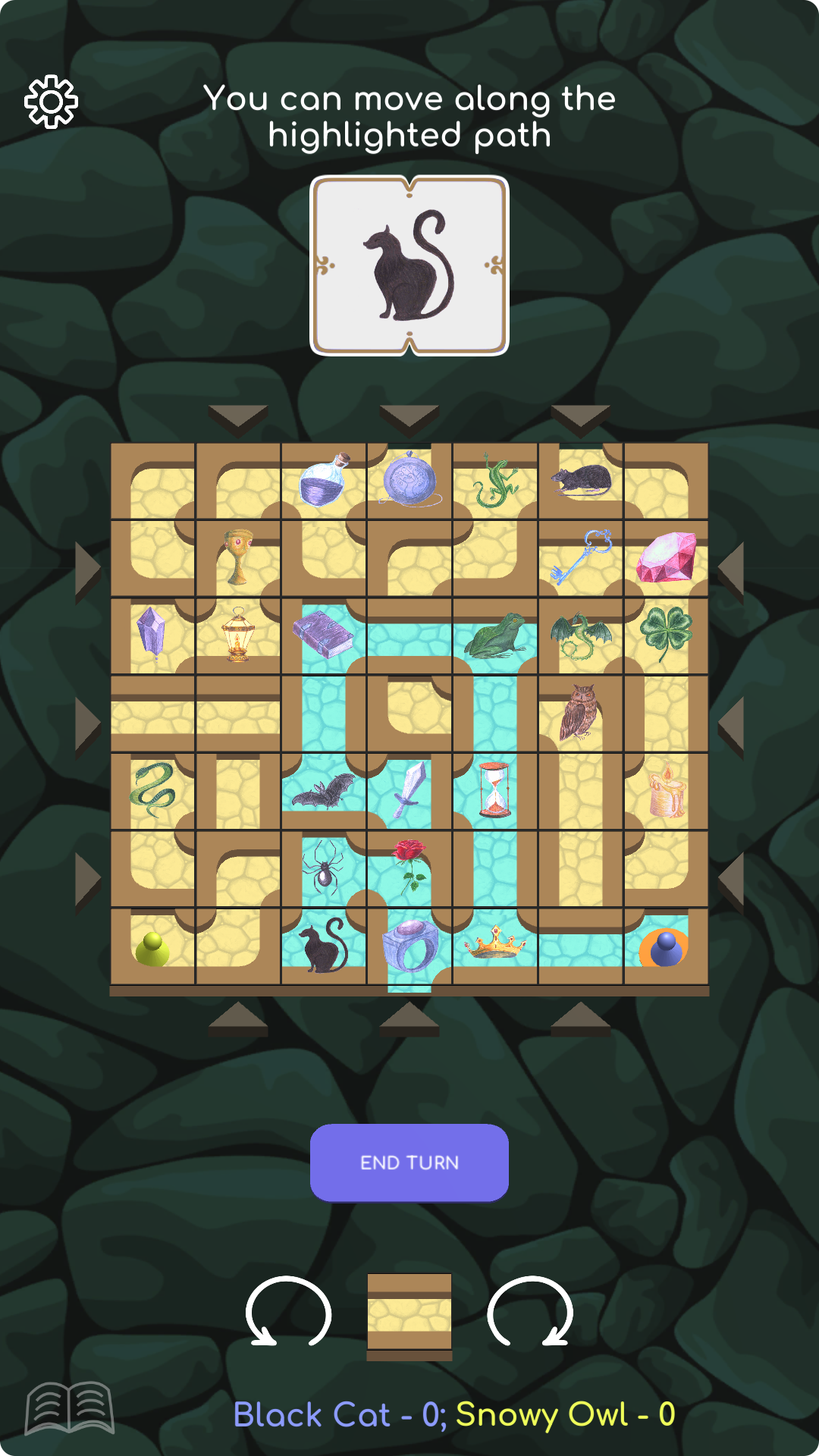Move to the bat tile
Viewport: 819px width, 1456px height.
pyautogui.click(x=324, y=792)
